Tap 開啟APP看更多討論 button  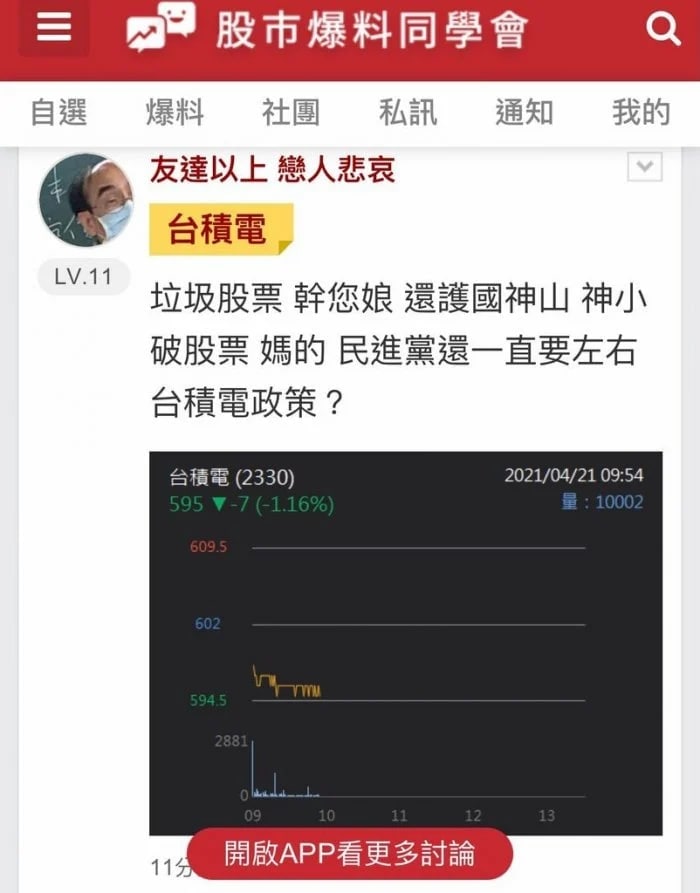tap(350, 854)
